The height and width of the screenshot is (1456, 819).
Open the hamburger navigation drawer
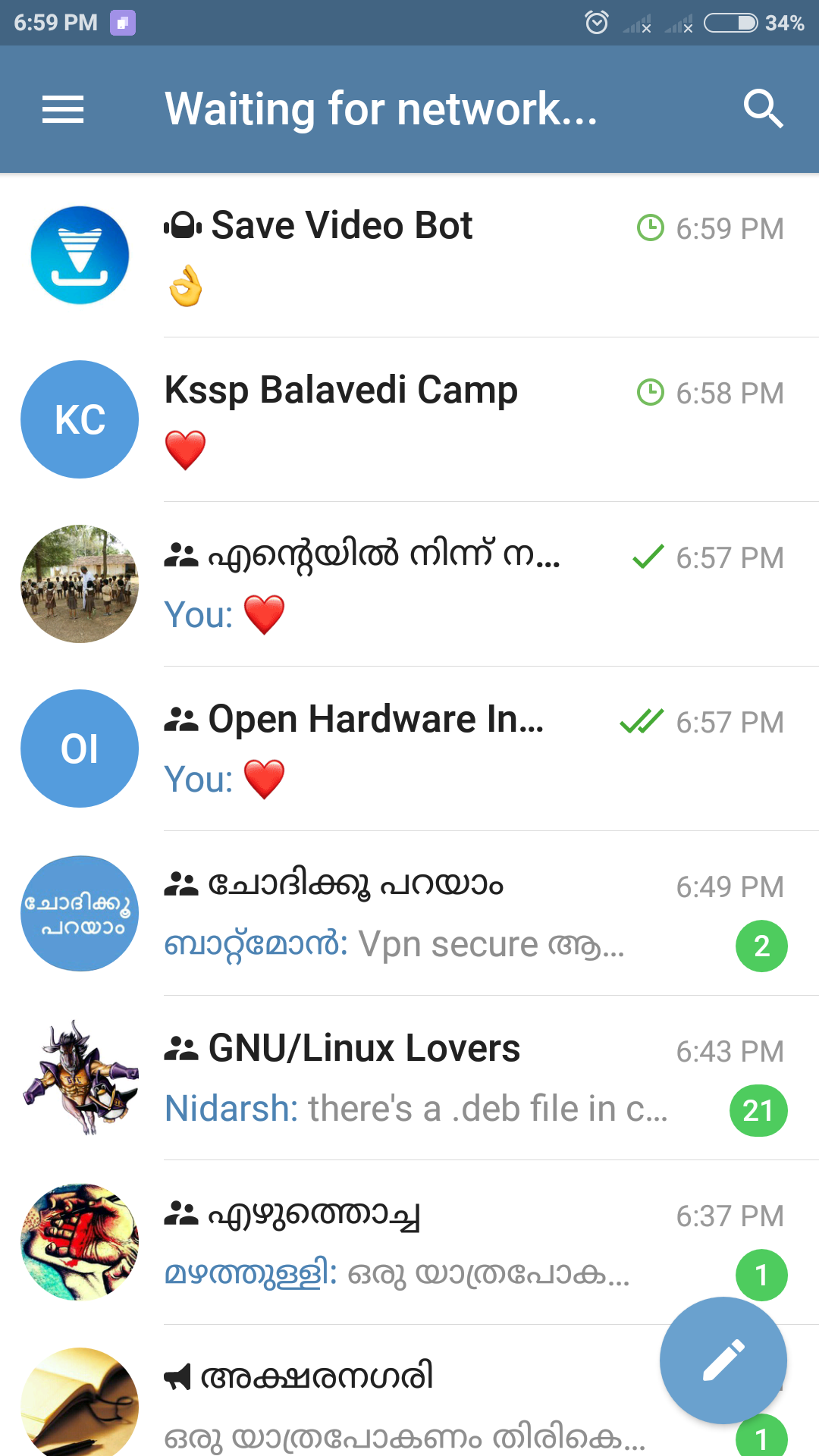[63, 109]
